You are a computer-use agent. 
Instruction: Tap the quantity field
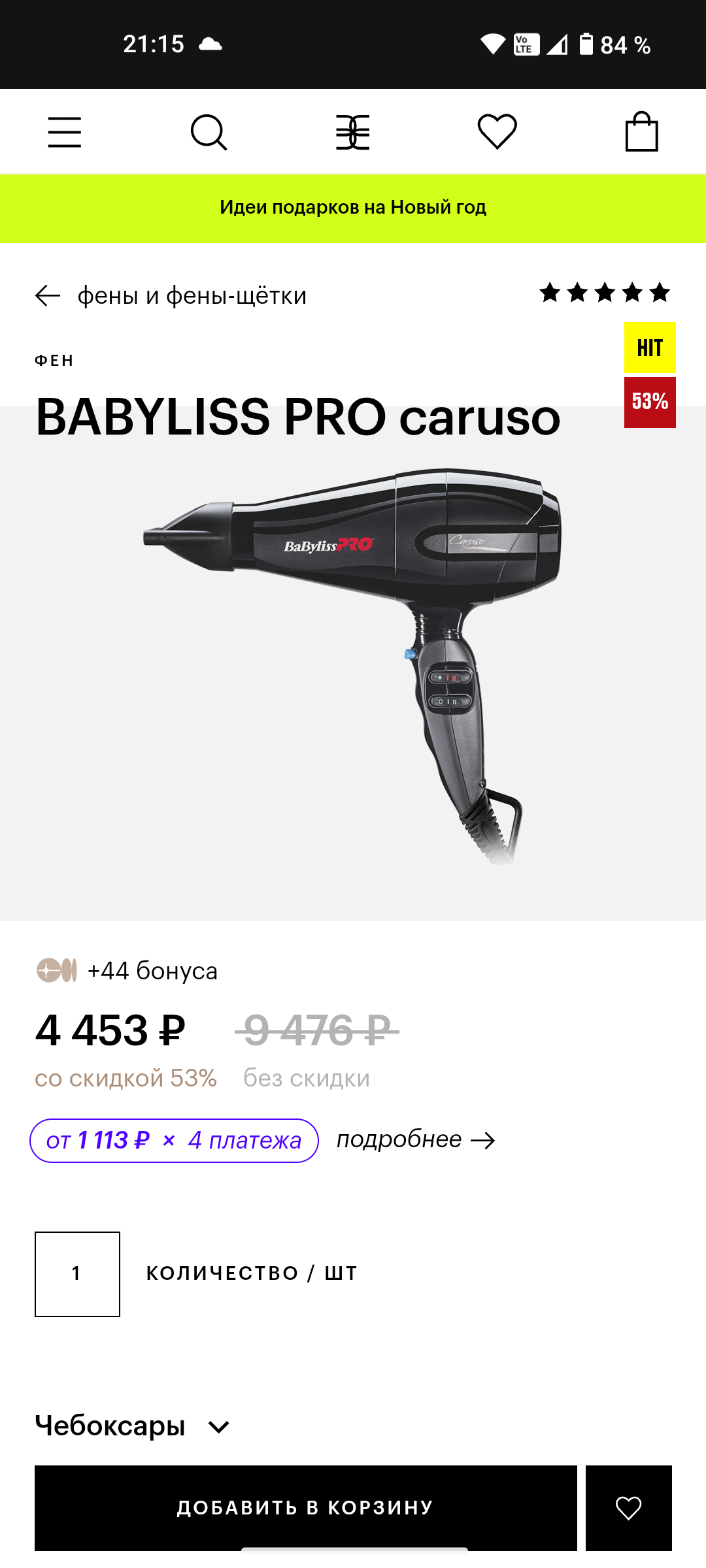coord(77,1274)
